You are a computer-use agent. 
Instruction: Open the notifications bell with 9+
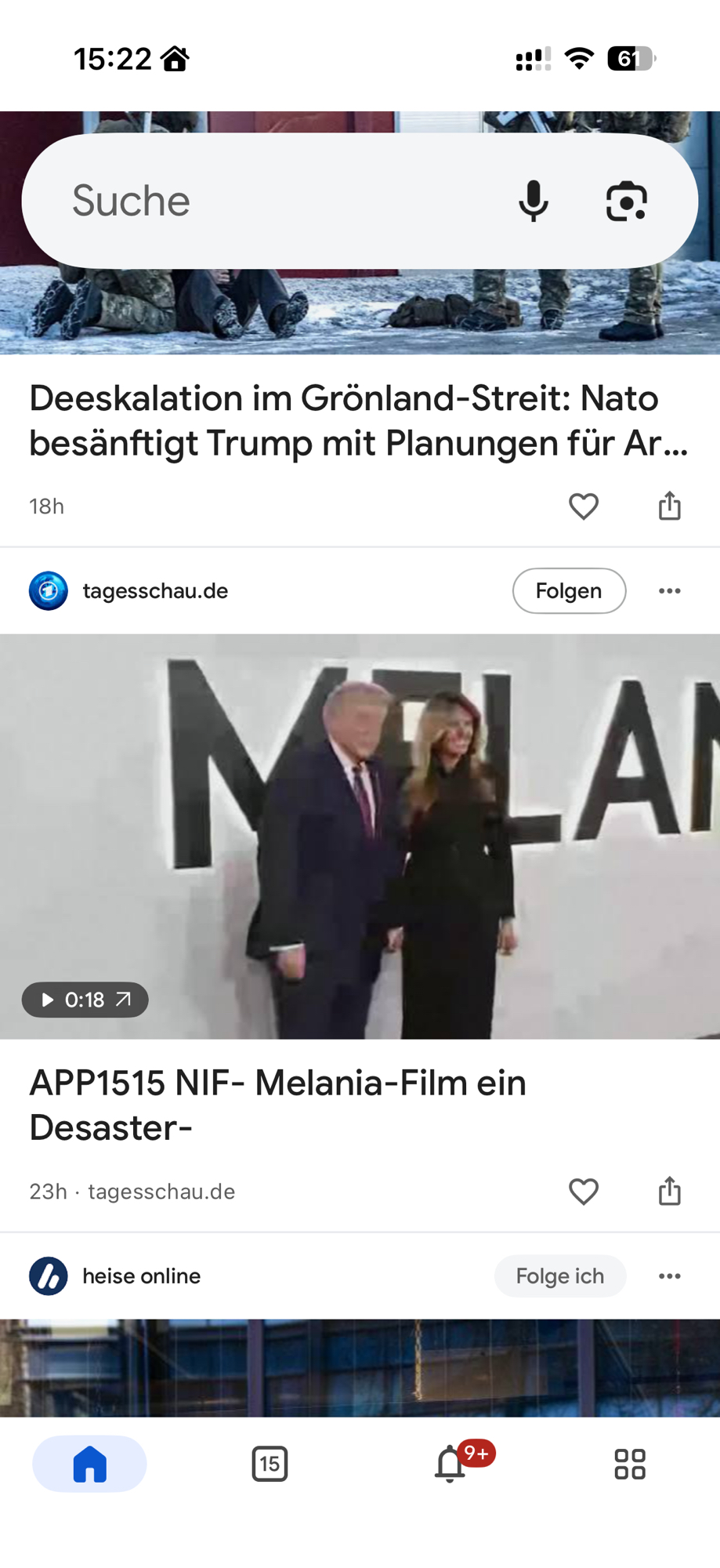point(450,1464)
